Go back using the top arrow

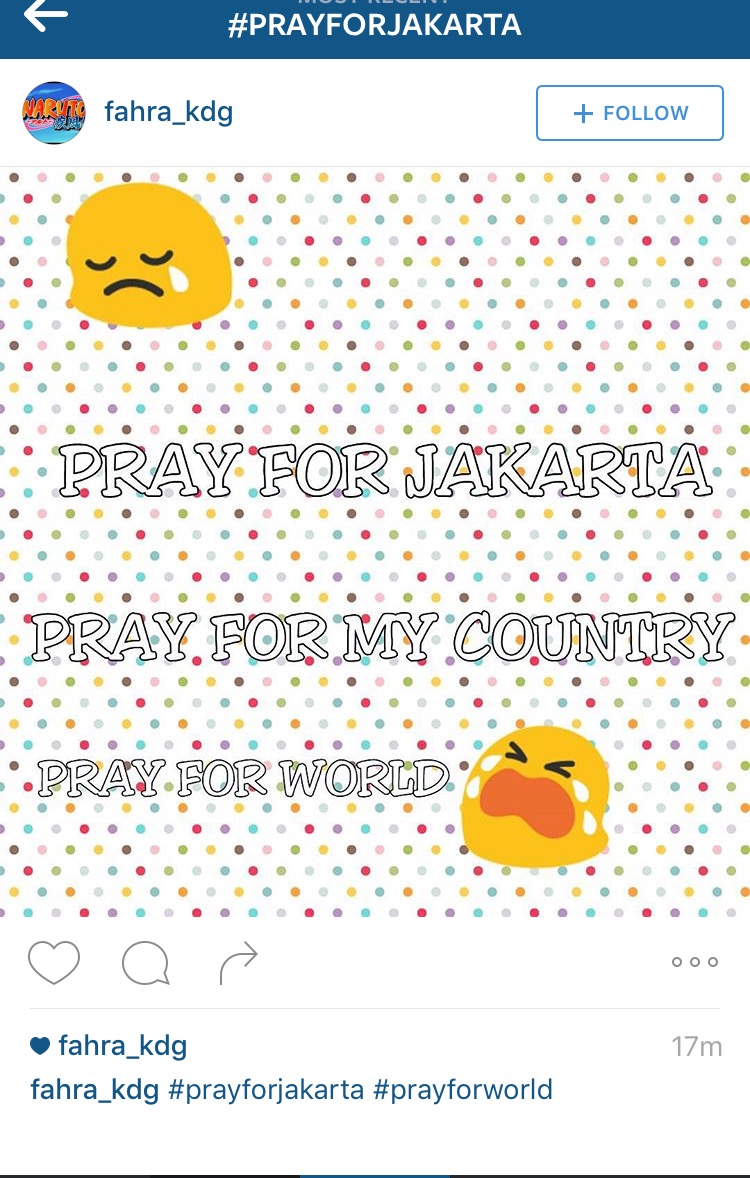tap(46, 16)
